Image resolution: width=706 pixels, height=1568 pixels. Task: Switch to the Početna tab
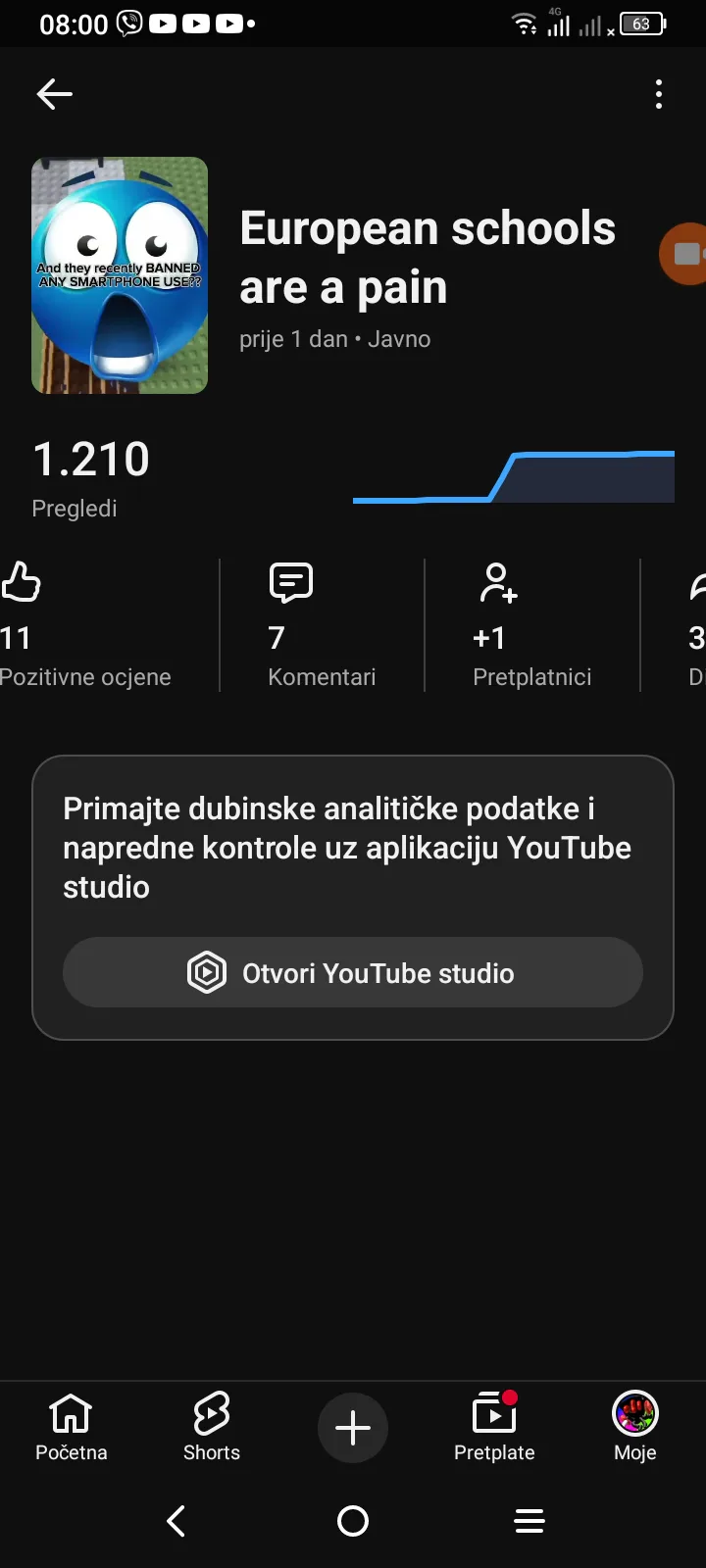71,1427
